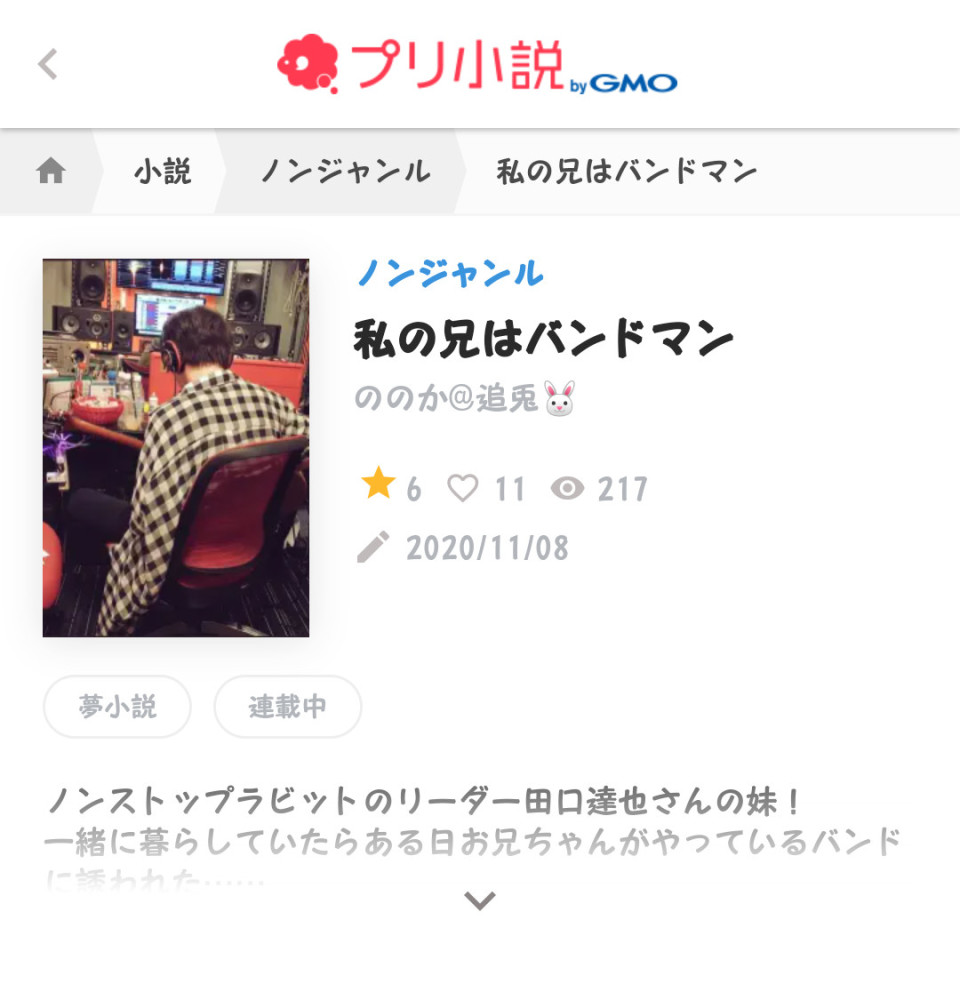Go back using the top-left arrow
960x984 pixels.
pyautogui.click(x=48, y=65)
